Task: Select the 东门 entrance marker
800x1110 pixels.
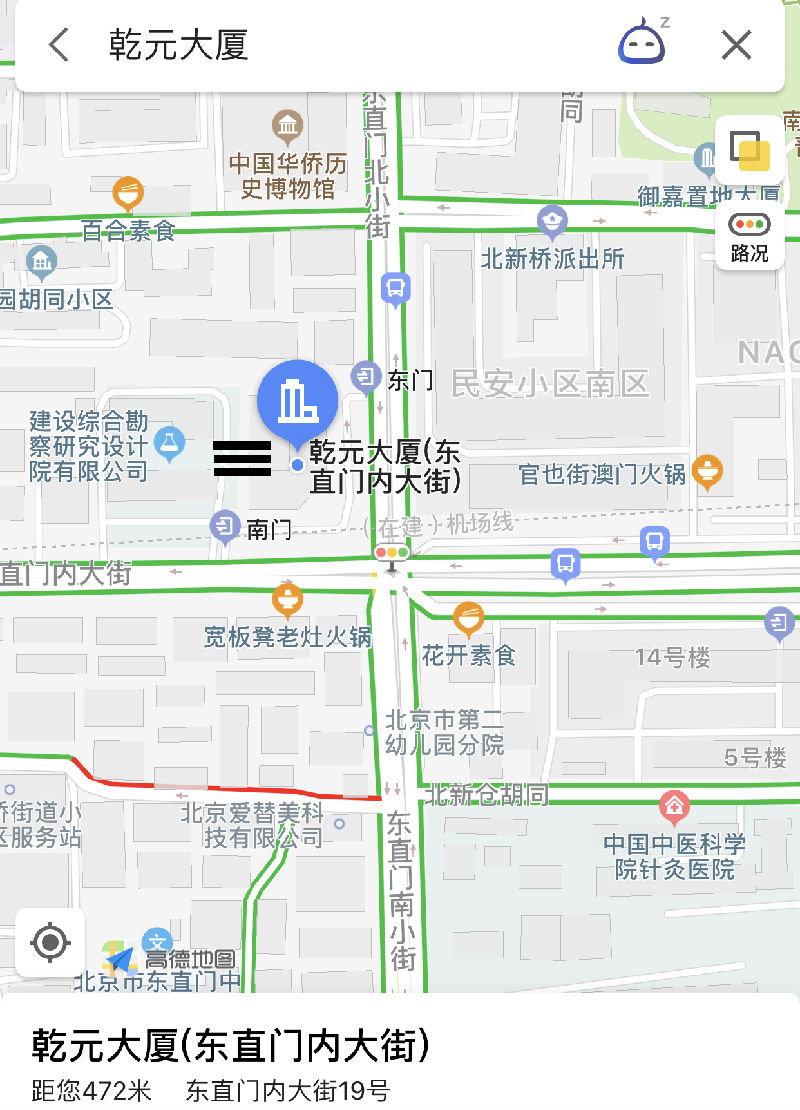Action: (x=365, y=378)
